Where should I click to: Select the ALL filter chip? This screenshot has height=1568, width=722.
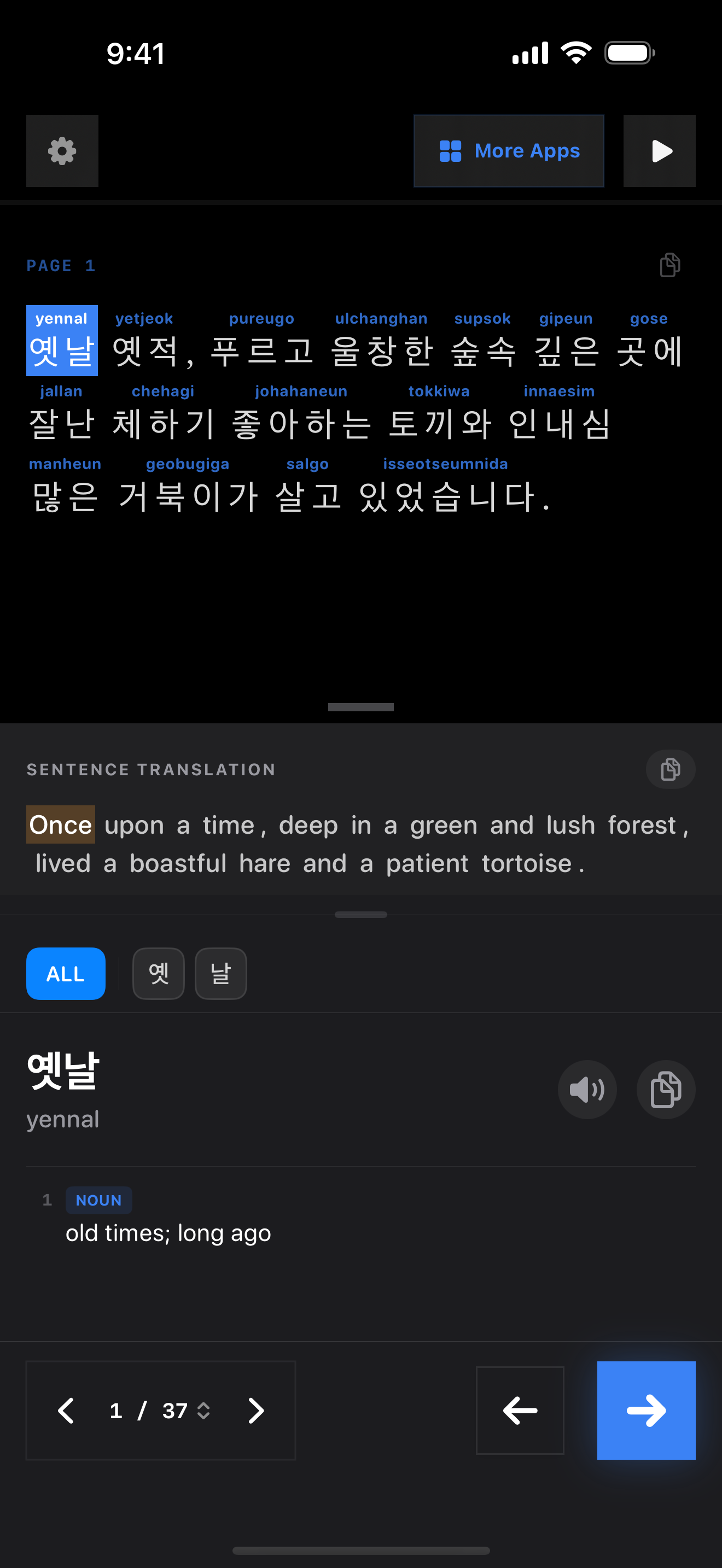[x=66, y=973]
